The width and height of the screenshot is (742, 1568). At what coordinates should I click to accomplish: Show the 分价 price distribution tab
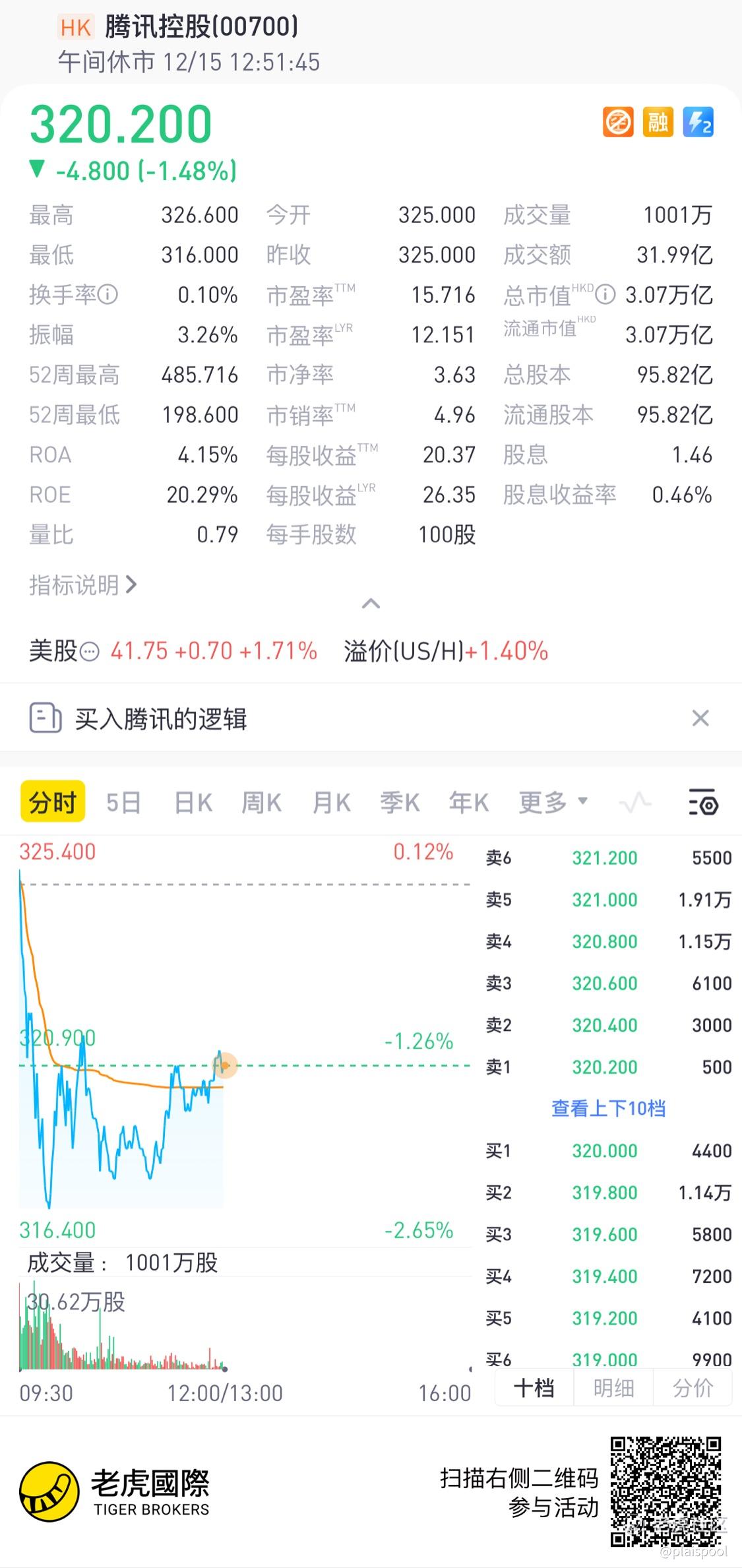pyautogui.click(x=693, y=1389)
